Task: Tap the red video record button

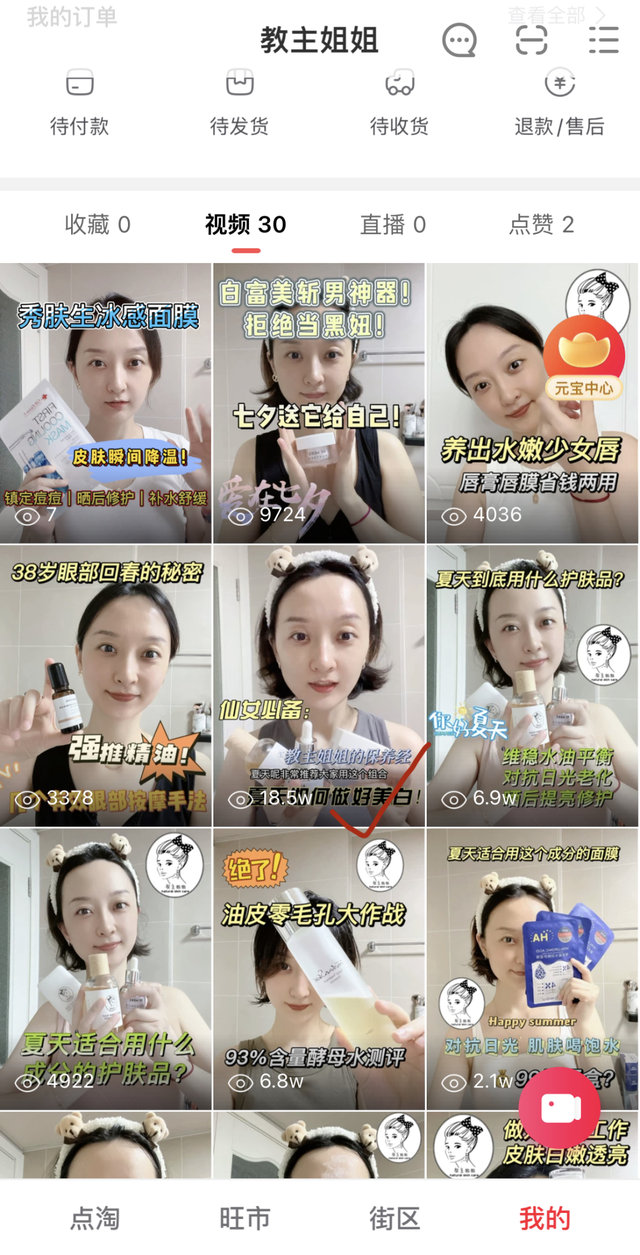Action: [559, 1107]
